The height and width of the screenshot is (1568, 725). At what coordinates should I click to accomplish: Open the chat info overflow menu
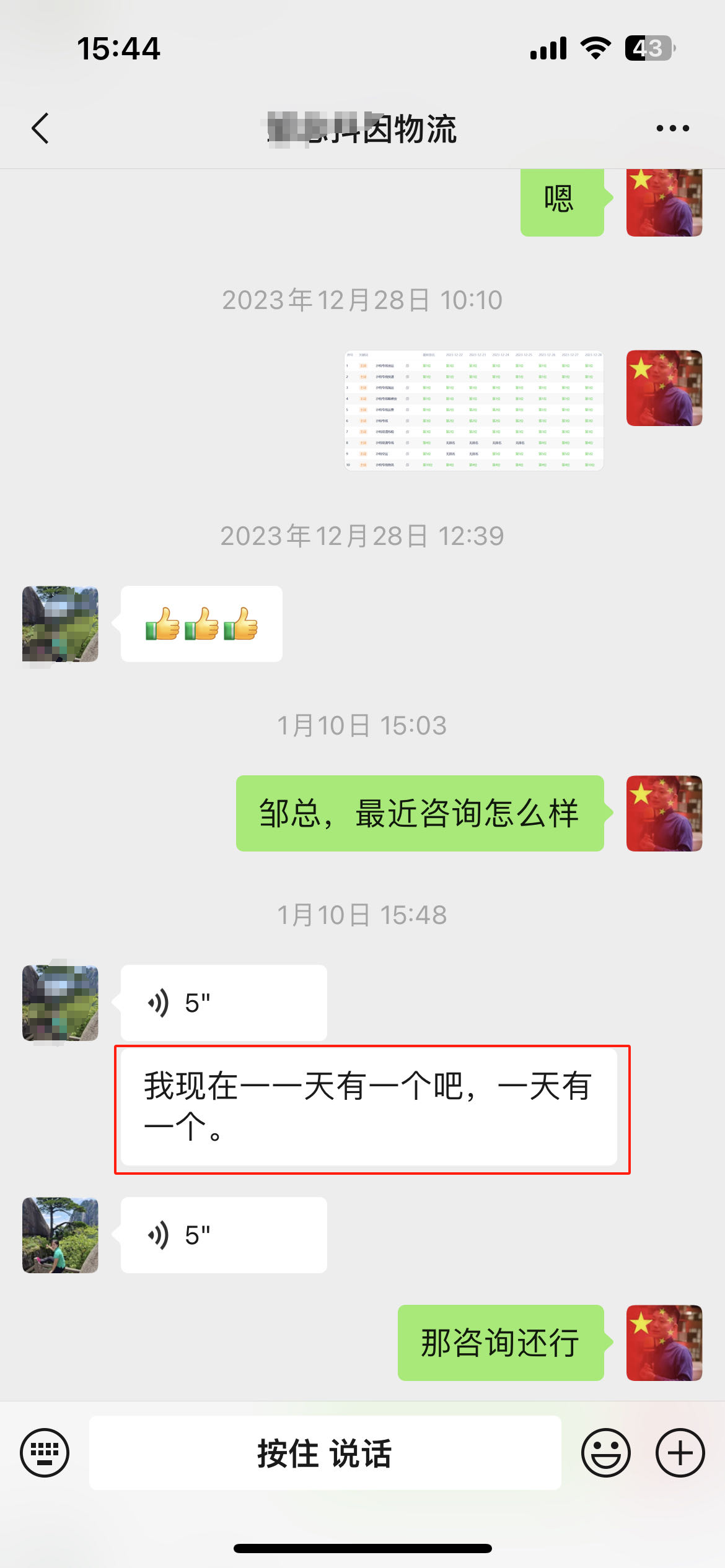click(672, 129)
